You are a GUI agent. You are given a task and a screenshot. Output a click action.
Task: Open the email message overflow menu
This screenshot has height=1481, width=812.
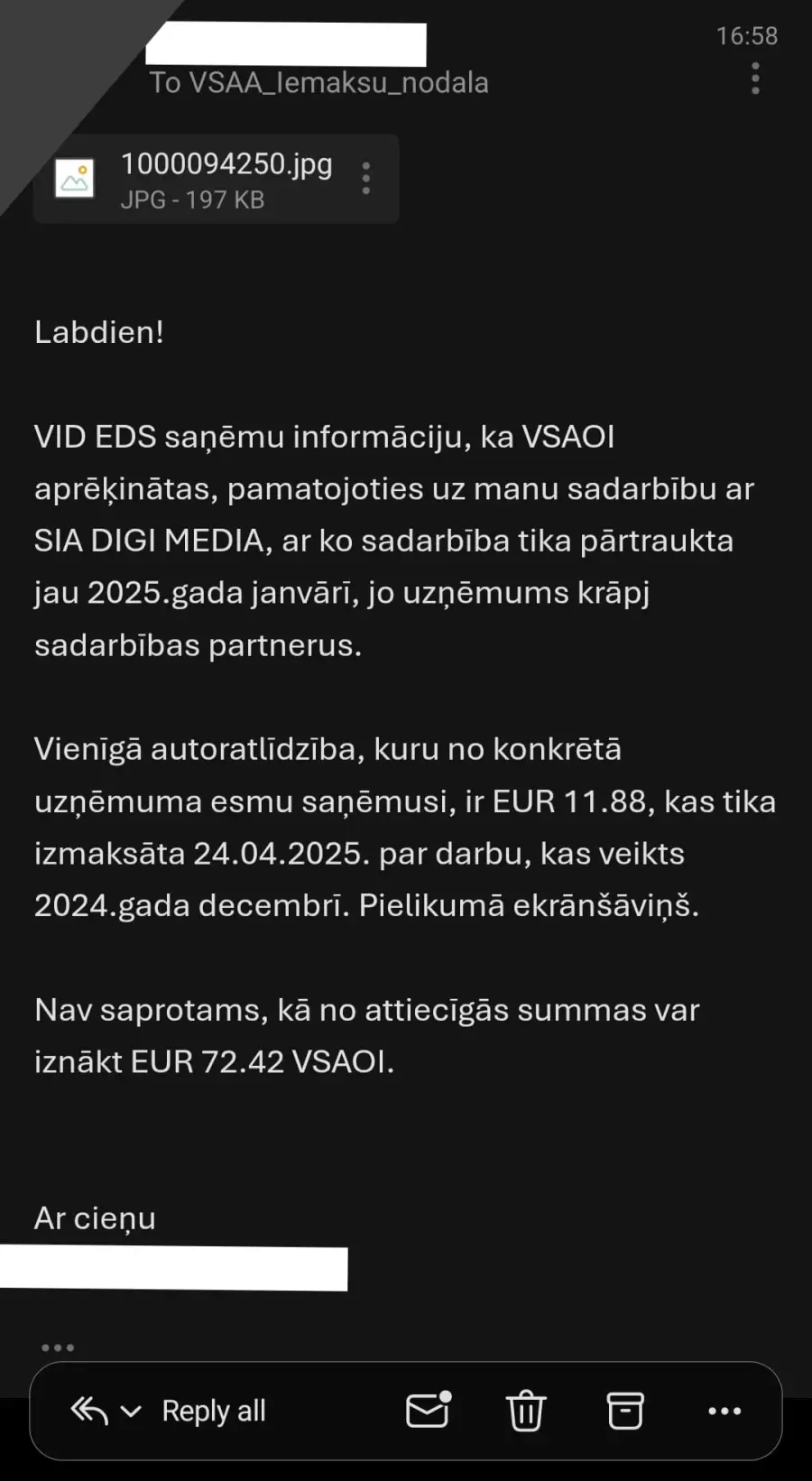pyautogui.click(x=755, y=79)
